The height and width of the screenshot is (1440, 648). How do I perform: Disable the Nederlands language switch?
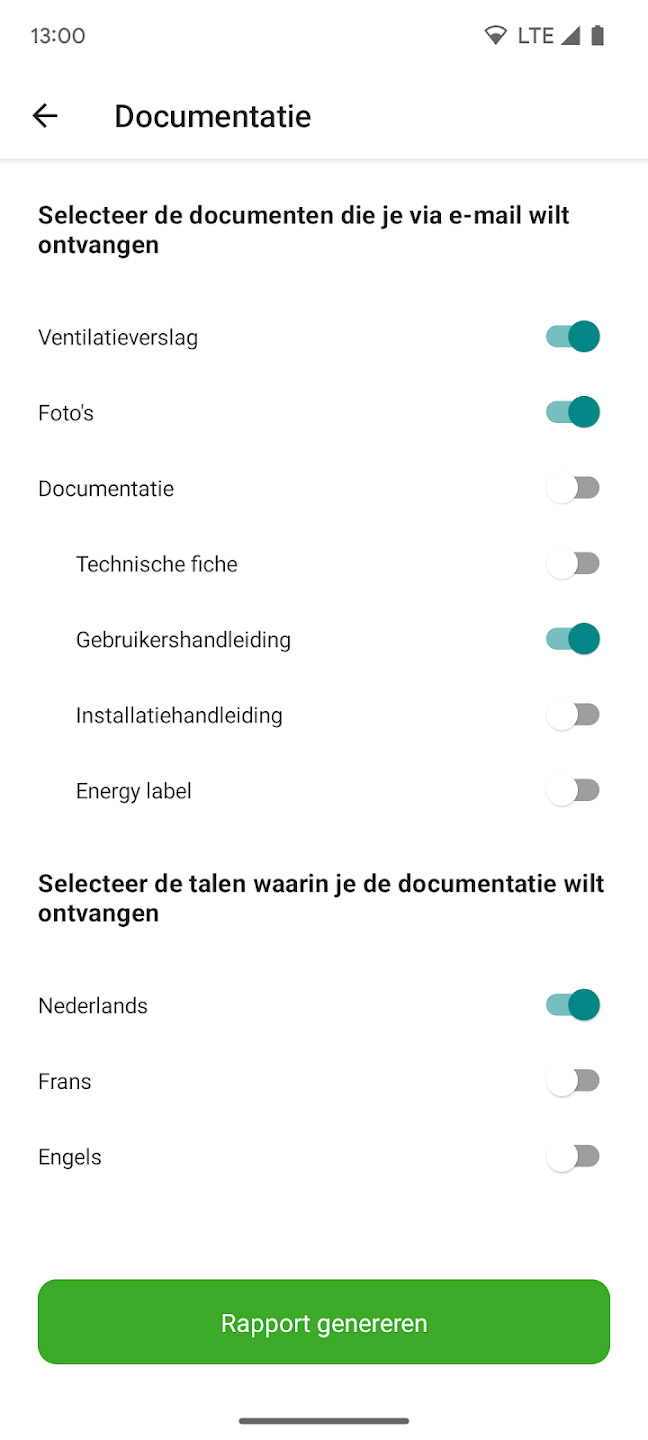click(573, 1005)
